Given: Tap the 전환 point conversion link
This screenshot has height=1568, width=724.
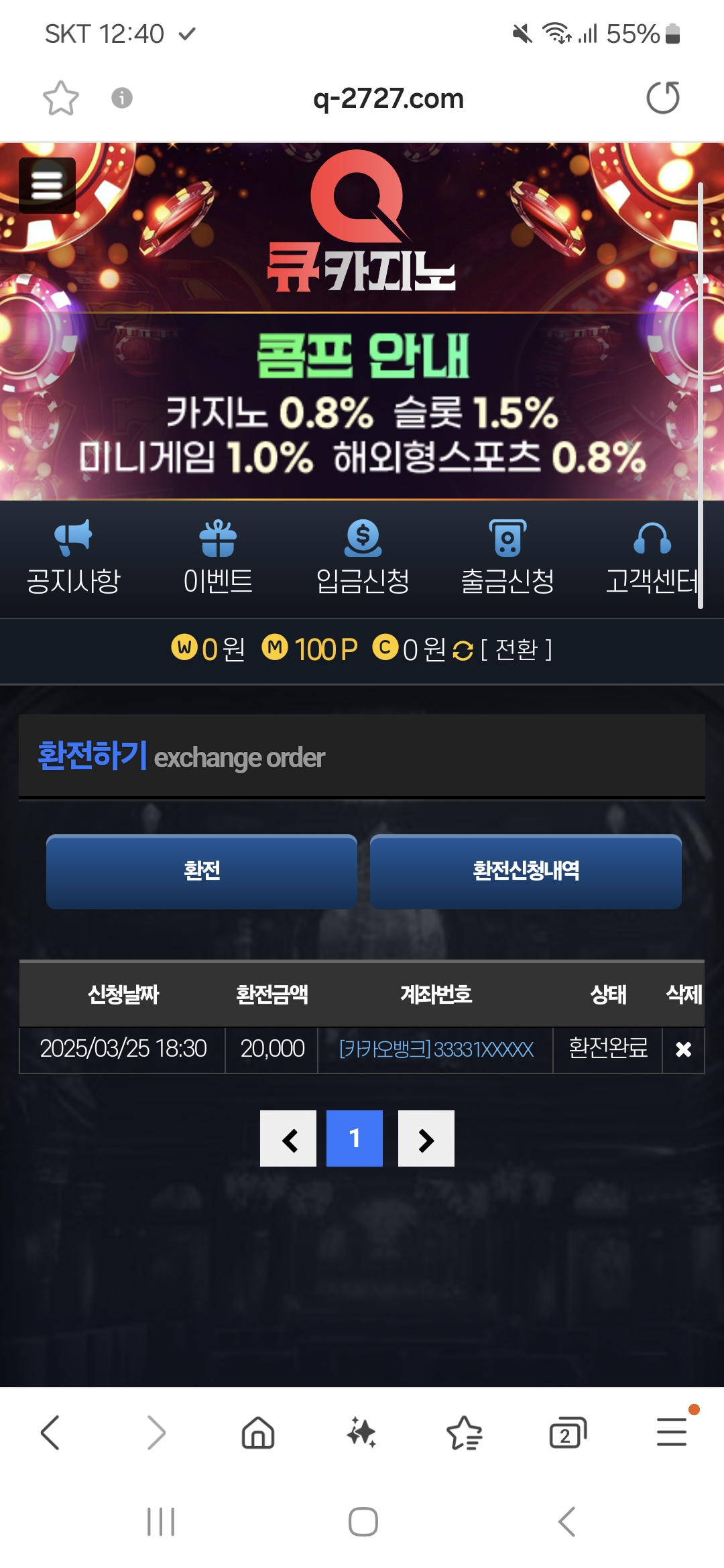Looking at the screenshot, I should click(516, 649).
